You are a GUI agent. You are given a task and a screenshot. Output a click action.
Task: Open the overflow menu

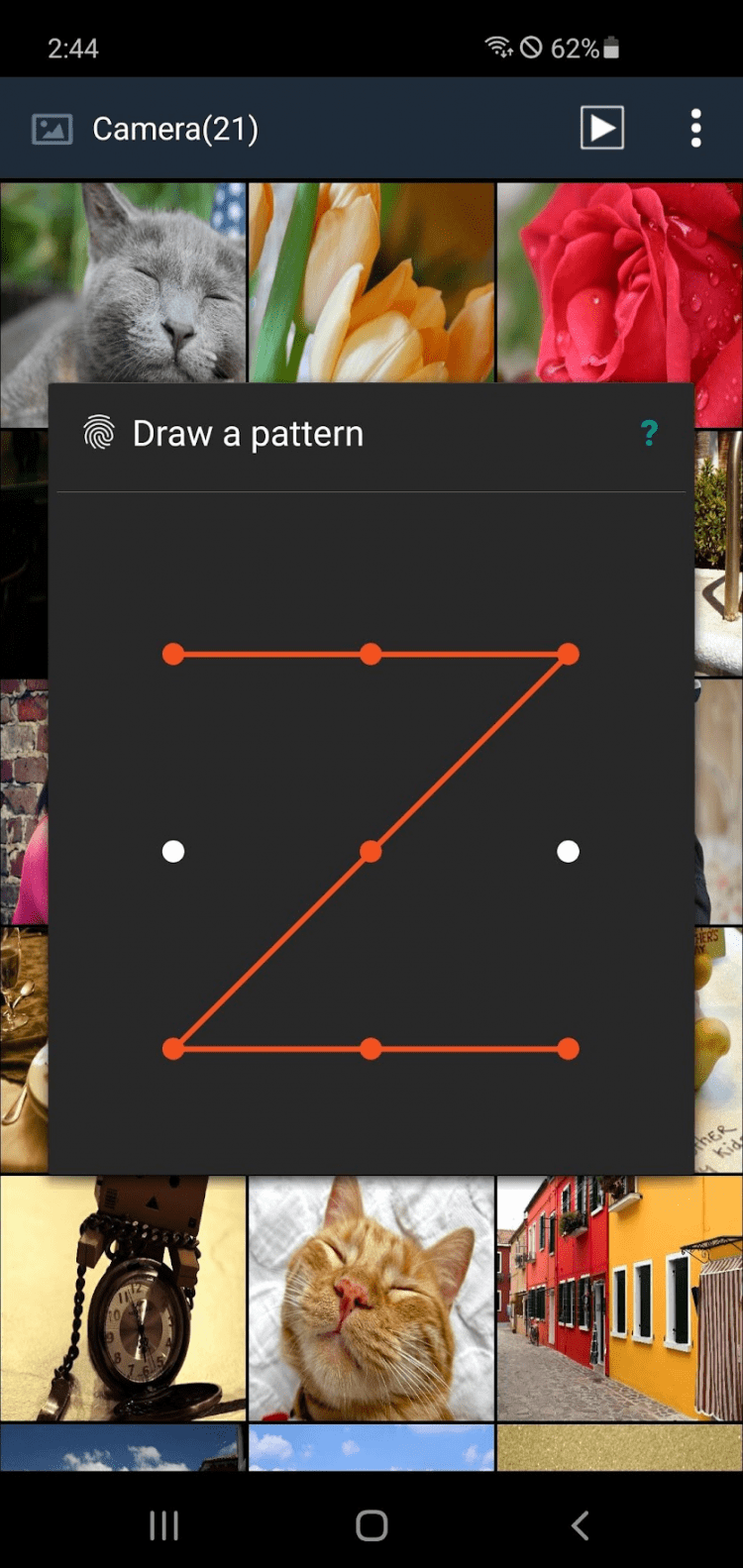pos(695,128)
